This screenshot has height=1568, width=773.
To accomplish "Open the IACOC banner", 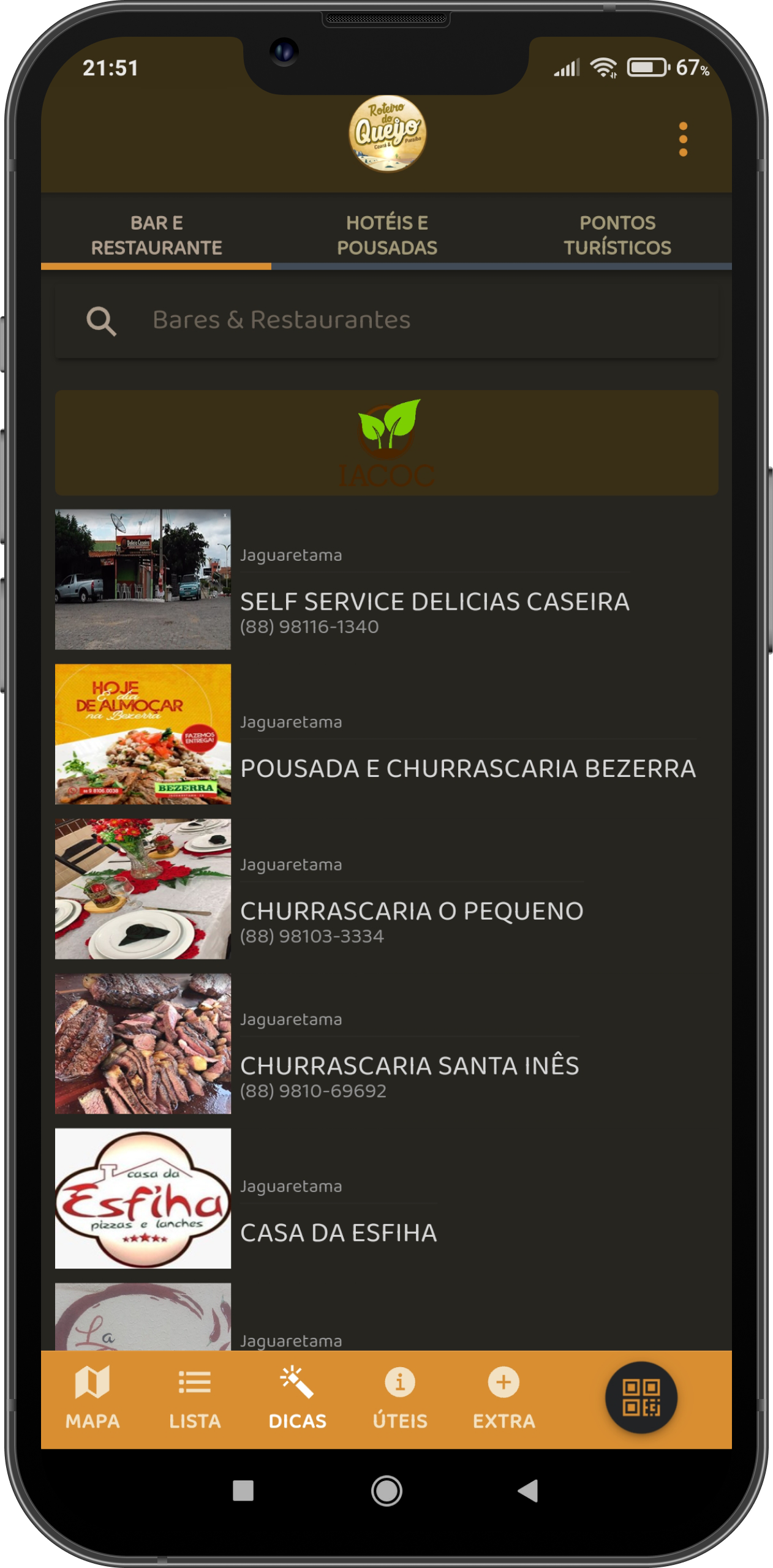I will pyautogui.click(x=386, y=443).
